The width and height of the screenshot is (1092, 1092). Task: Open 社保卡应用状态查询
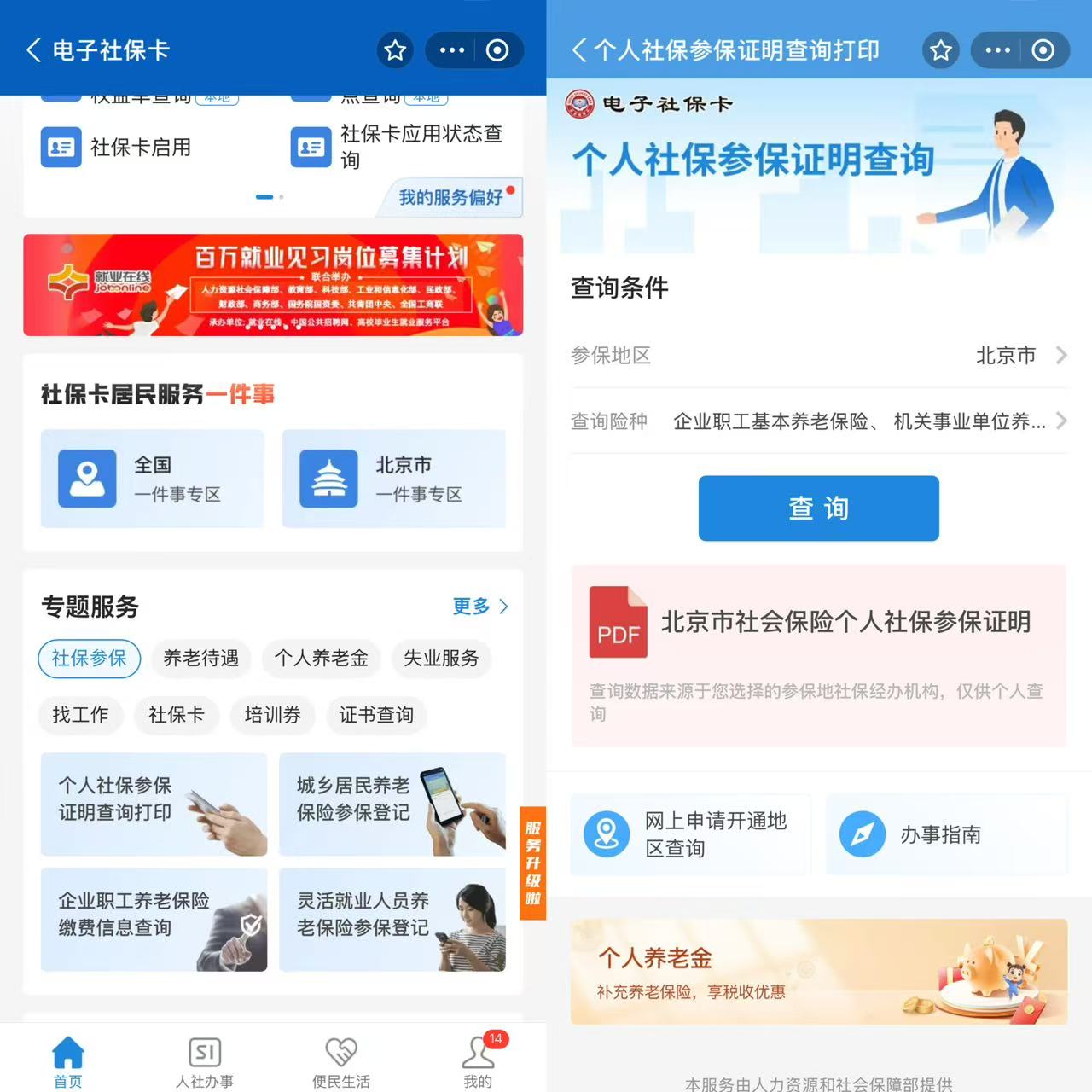click(x=399, y=147)
